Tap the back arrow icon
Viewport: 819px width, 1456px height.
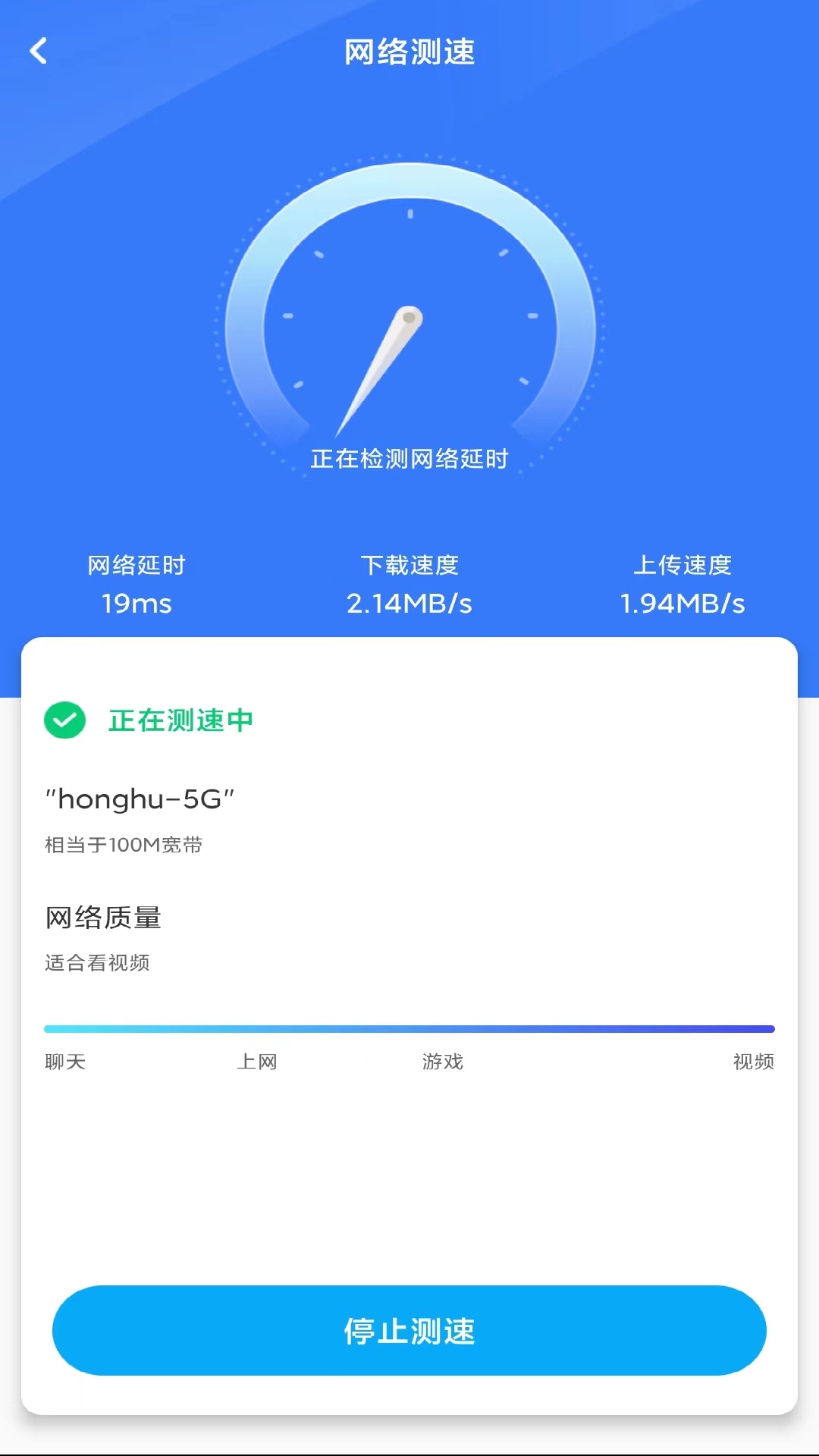39,50
